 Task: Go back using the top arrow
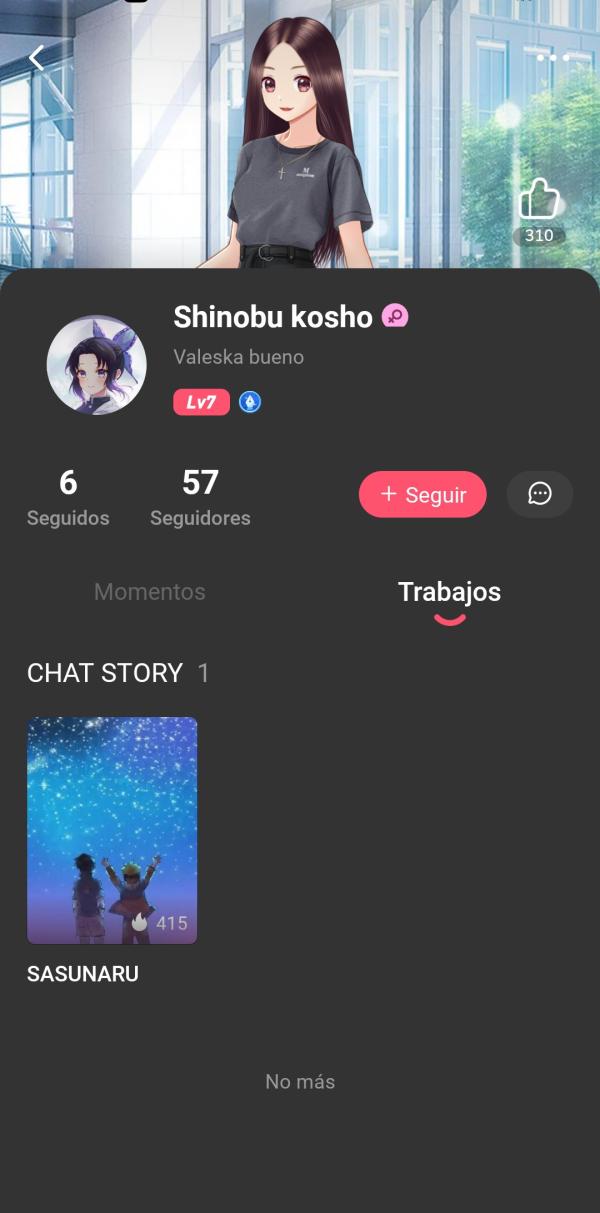37,58
